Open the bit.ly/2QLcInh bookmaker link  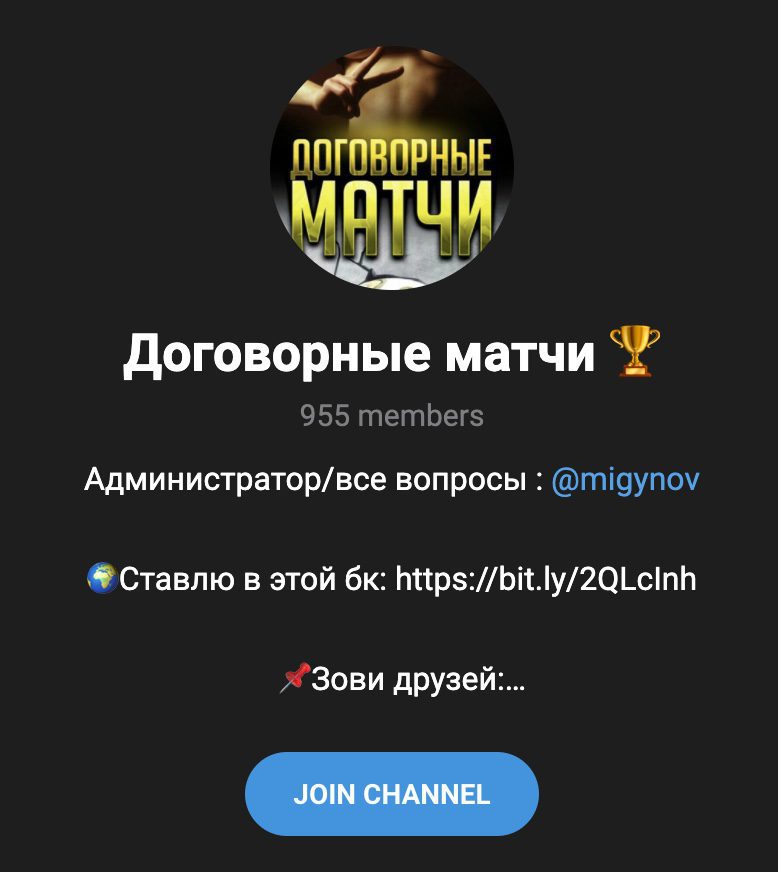(546, 578)
